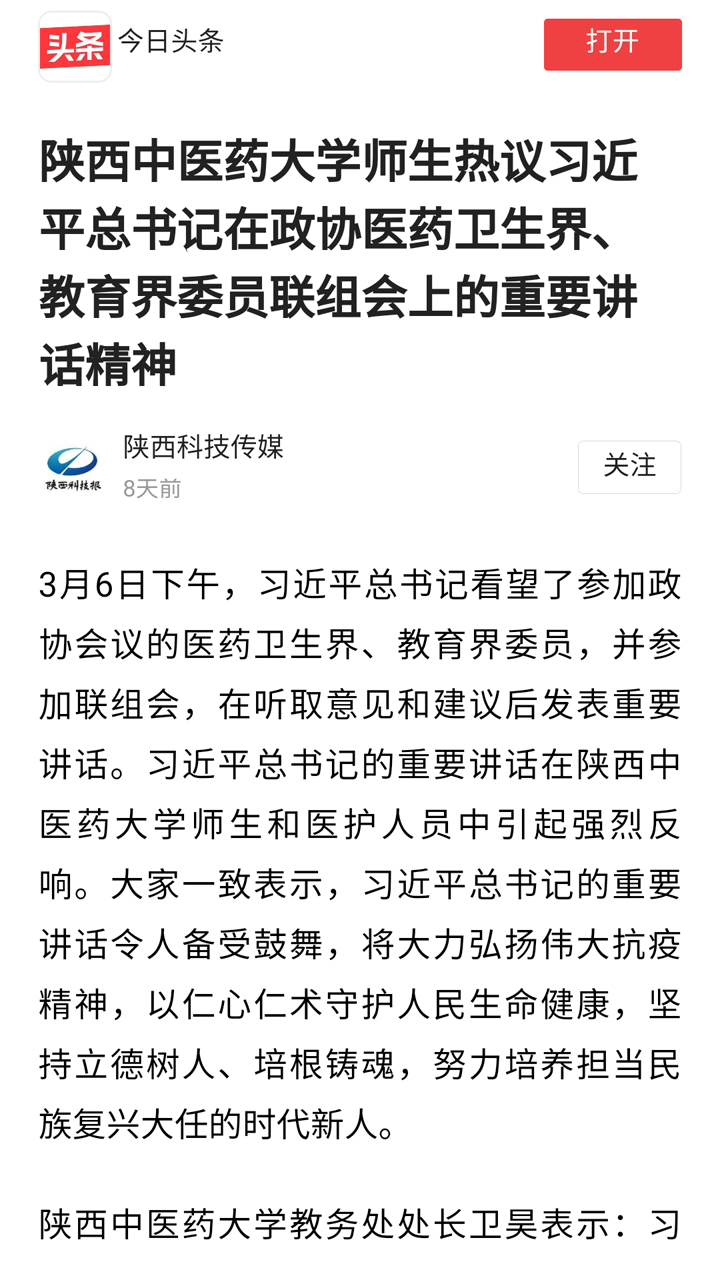Open the 陕西科技传媒 author profile
The height and width of the screenshot is (1264, 720).
(203, 447)
